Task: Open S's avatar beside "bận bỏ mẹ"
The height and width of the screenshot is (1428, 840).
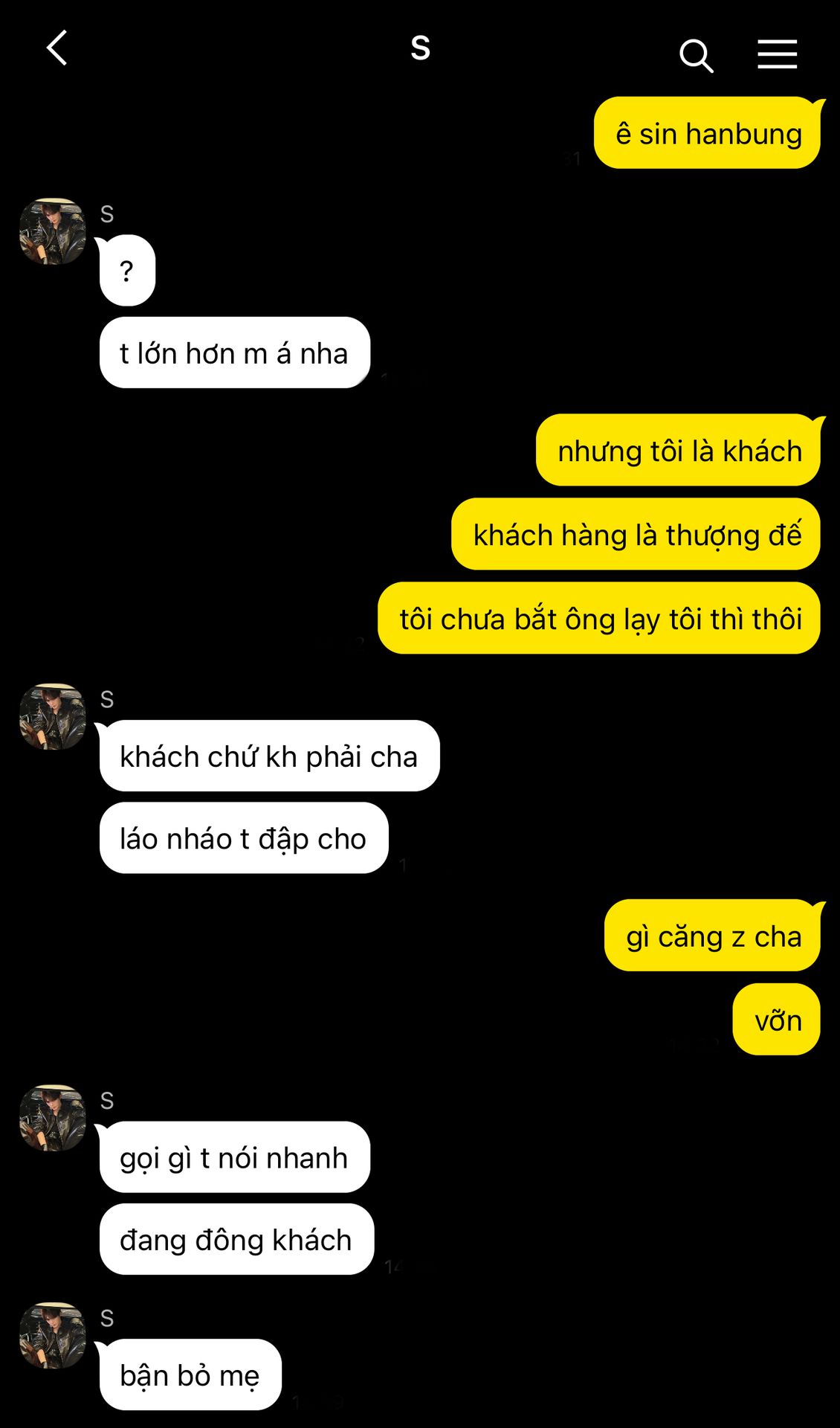Action: pyautogui.click(x=52, y=1336)
